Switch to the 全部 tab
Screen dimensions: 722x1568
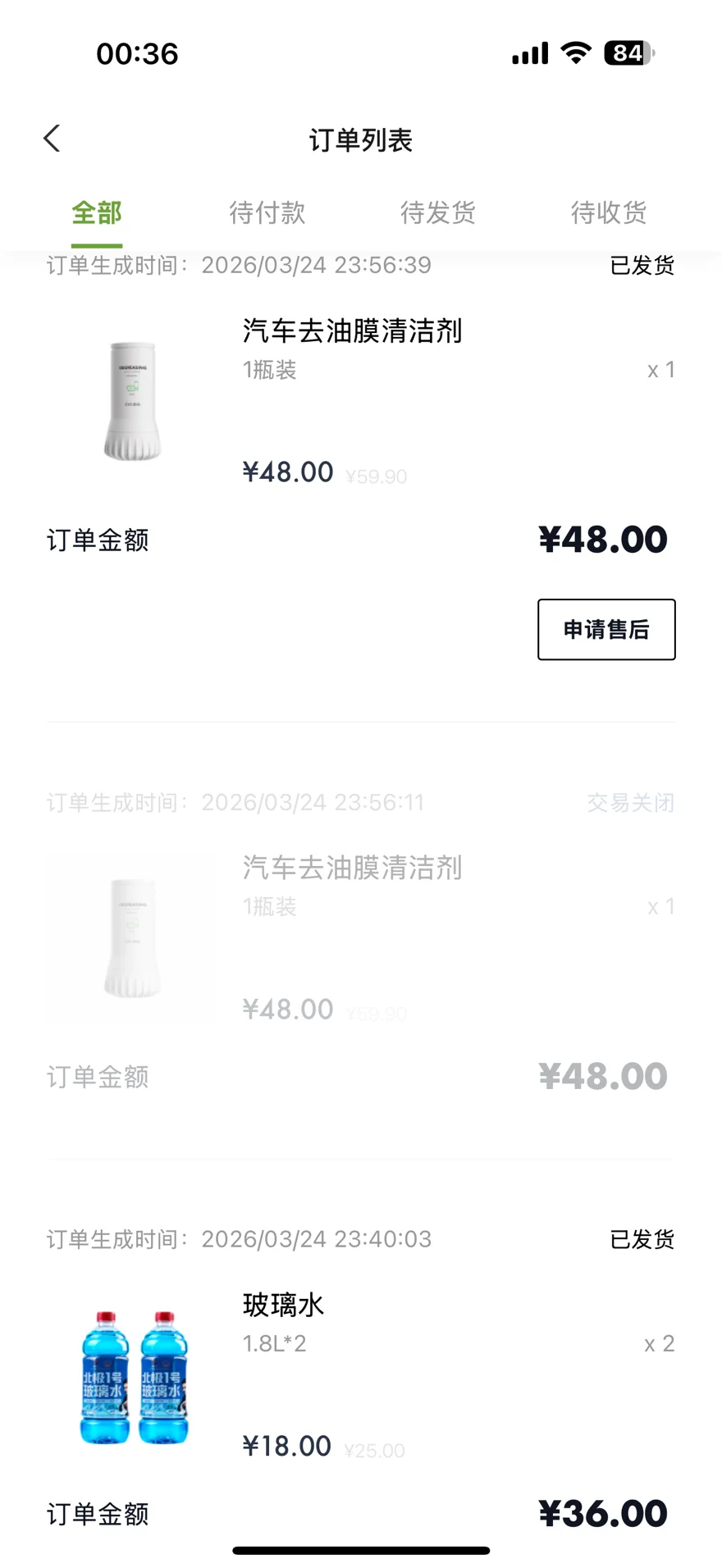[97, 213]
